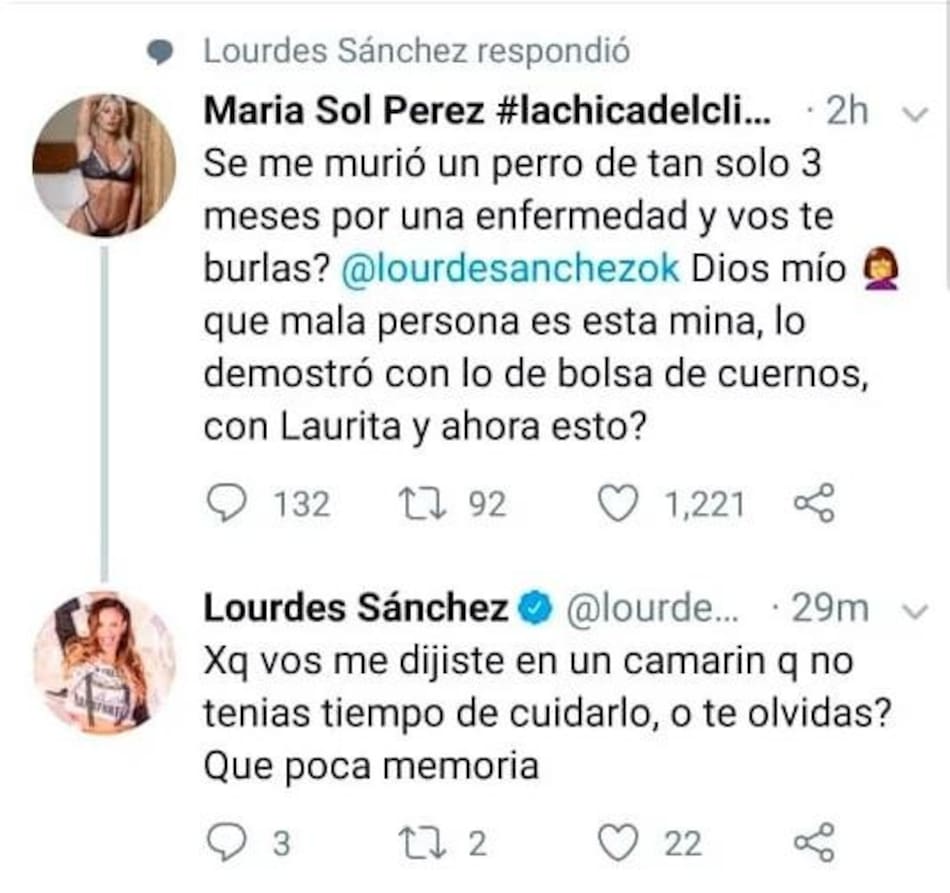Open Lourdes Sánchez's name in the reply

point(355,608)
